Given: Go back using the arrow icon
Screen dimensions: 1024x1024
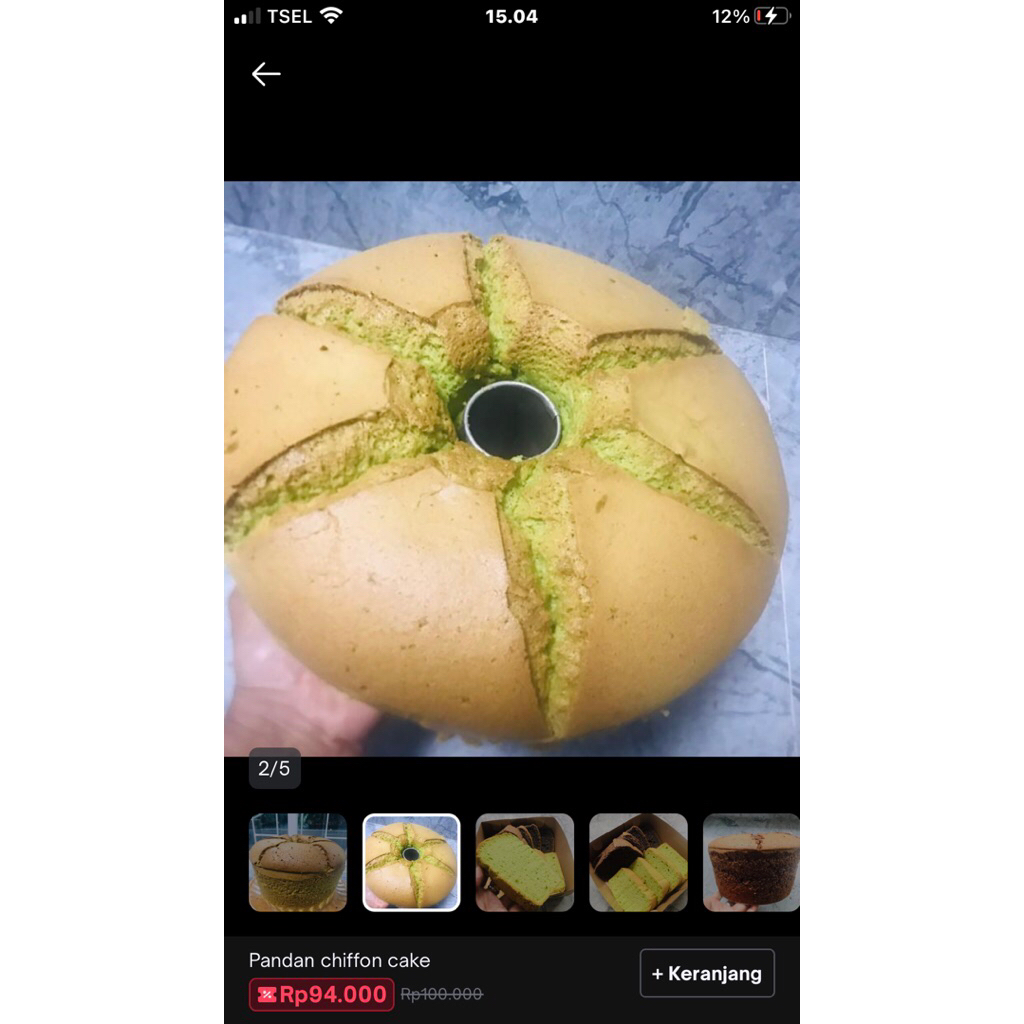Looking at the screenshot, I should tap(265, 74).
